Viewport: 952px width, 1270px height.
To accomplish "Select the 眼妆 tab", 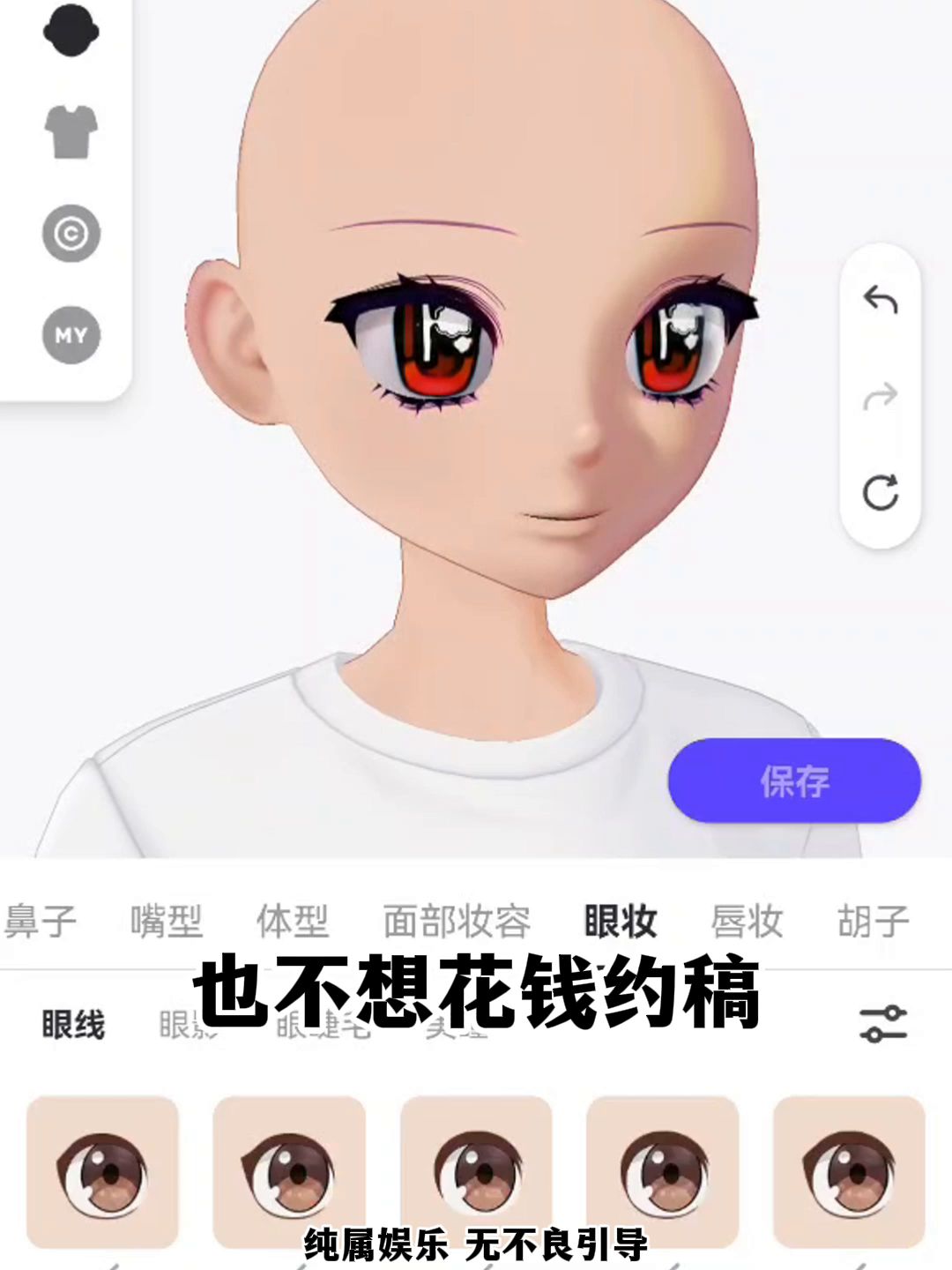I will [621, 922].
